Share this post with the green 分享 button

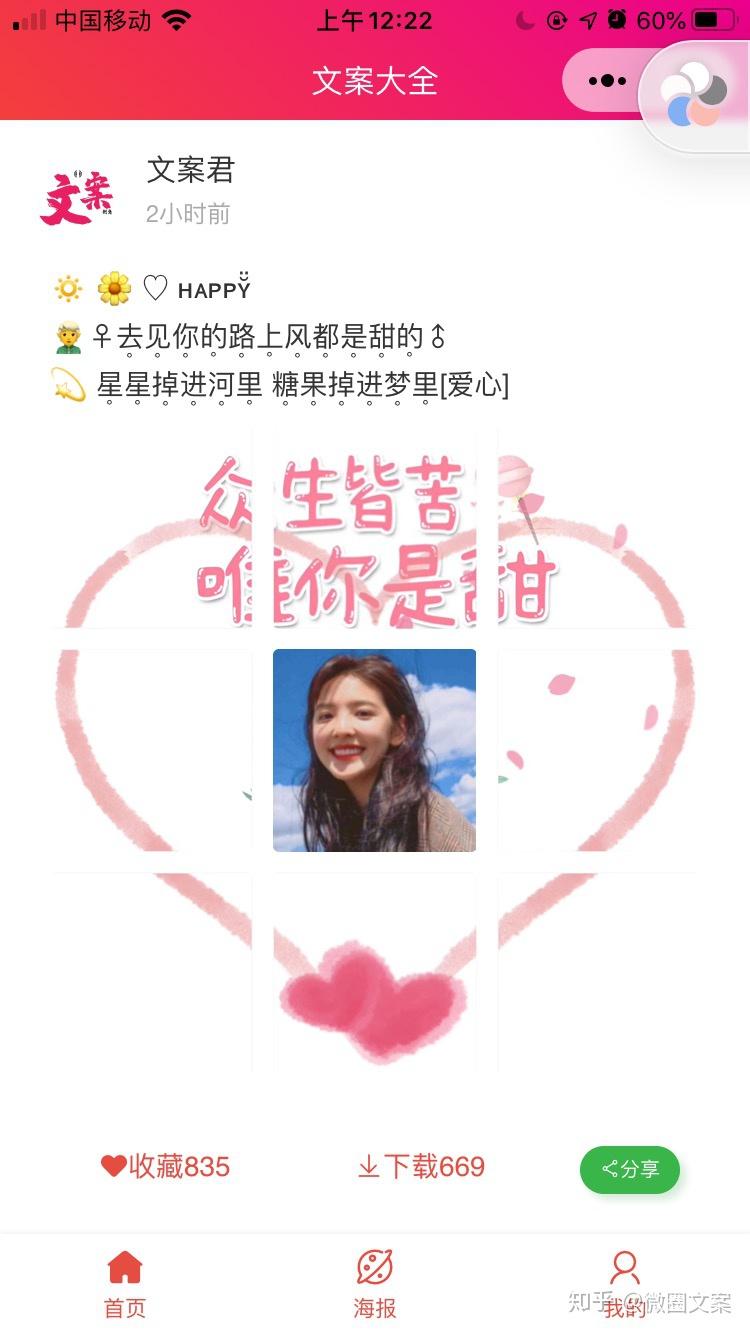(x=630, y=1169)
